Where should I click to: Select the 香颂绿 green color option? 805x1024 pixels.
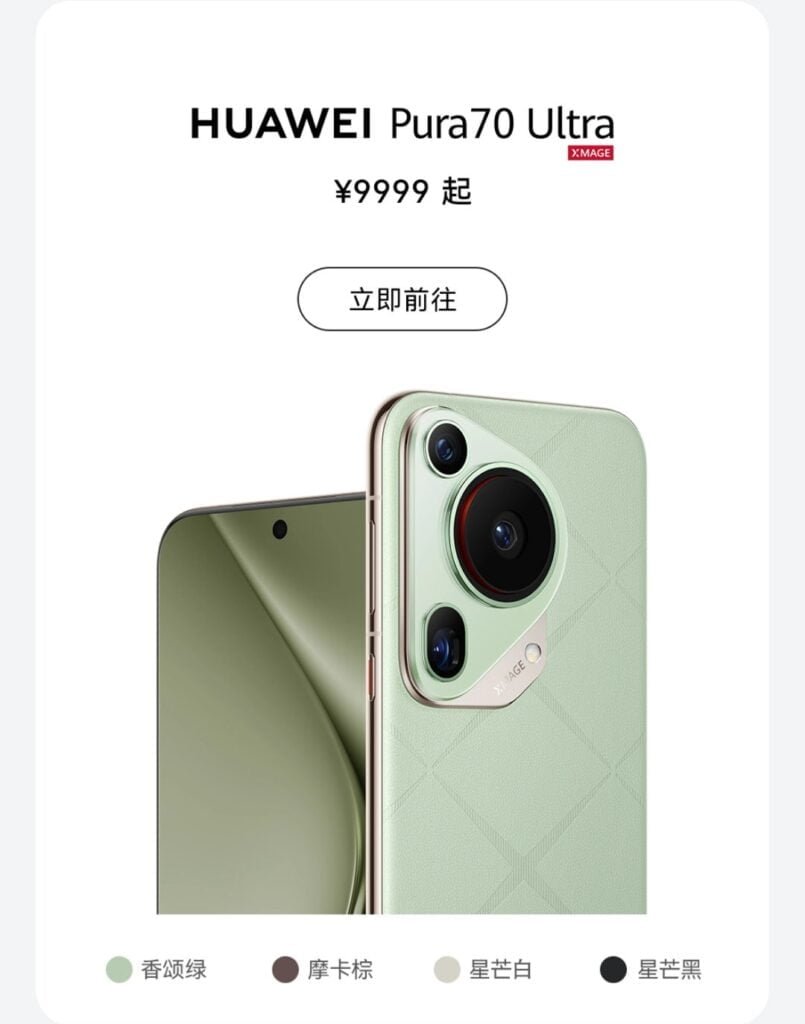click(119, 969)
